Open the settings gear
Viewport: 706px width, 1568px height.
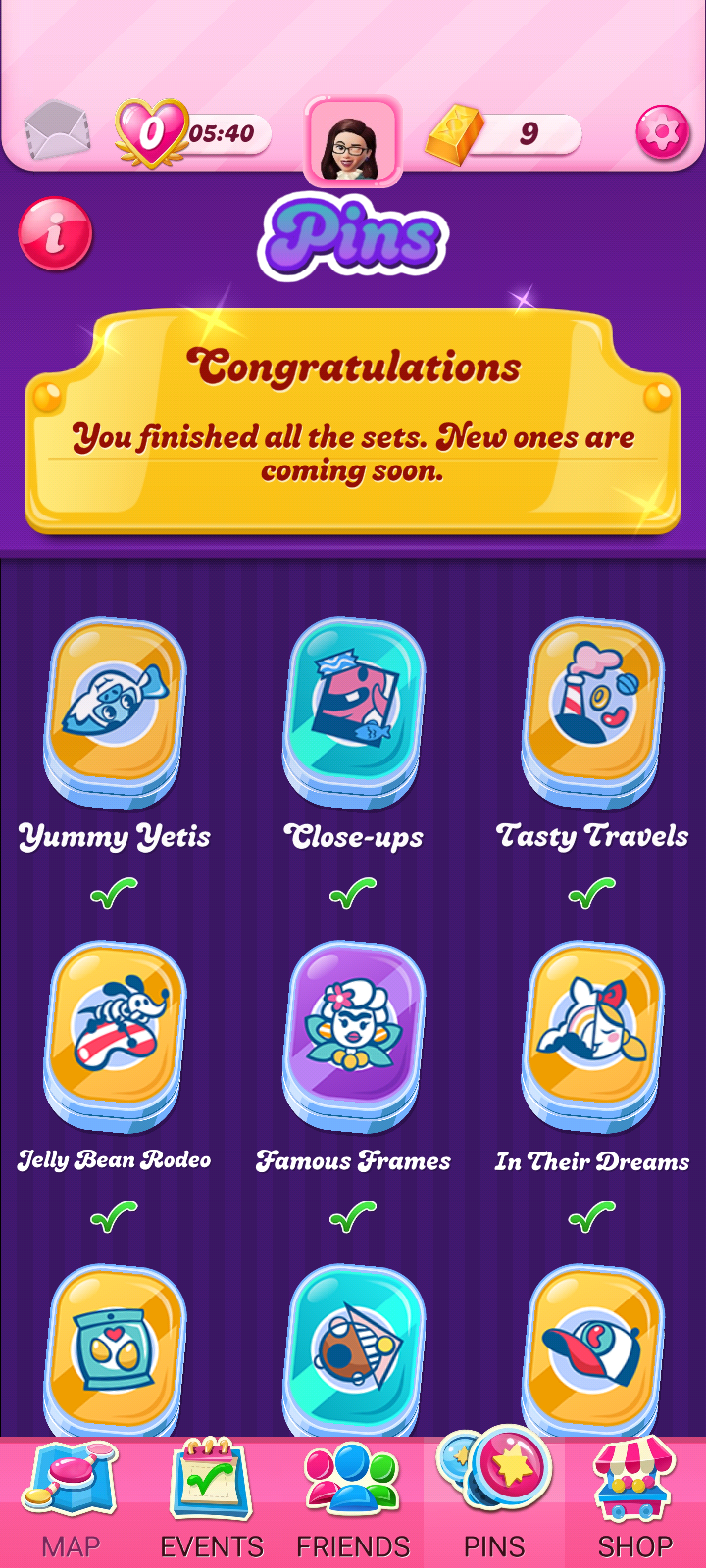[x=664, y=132]
